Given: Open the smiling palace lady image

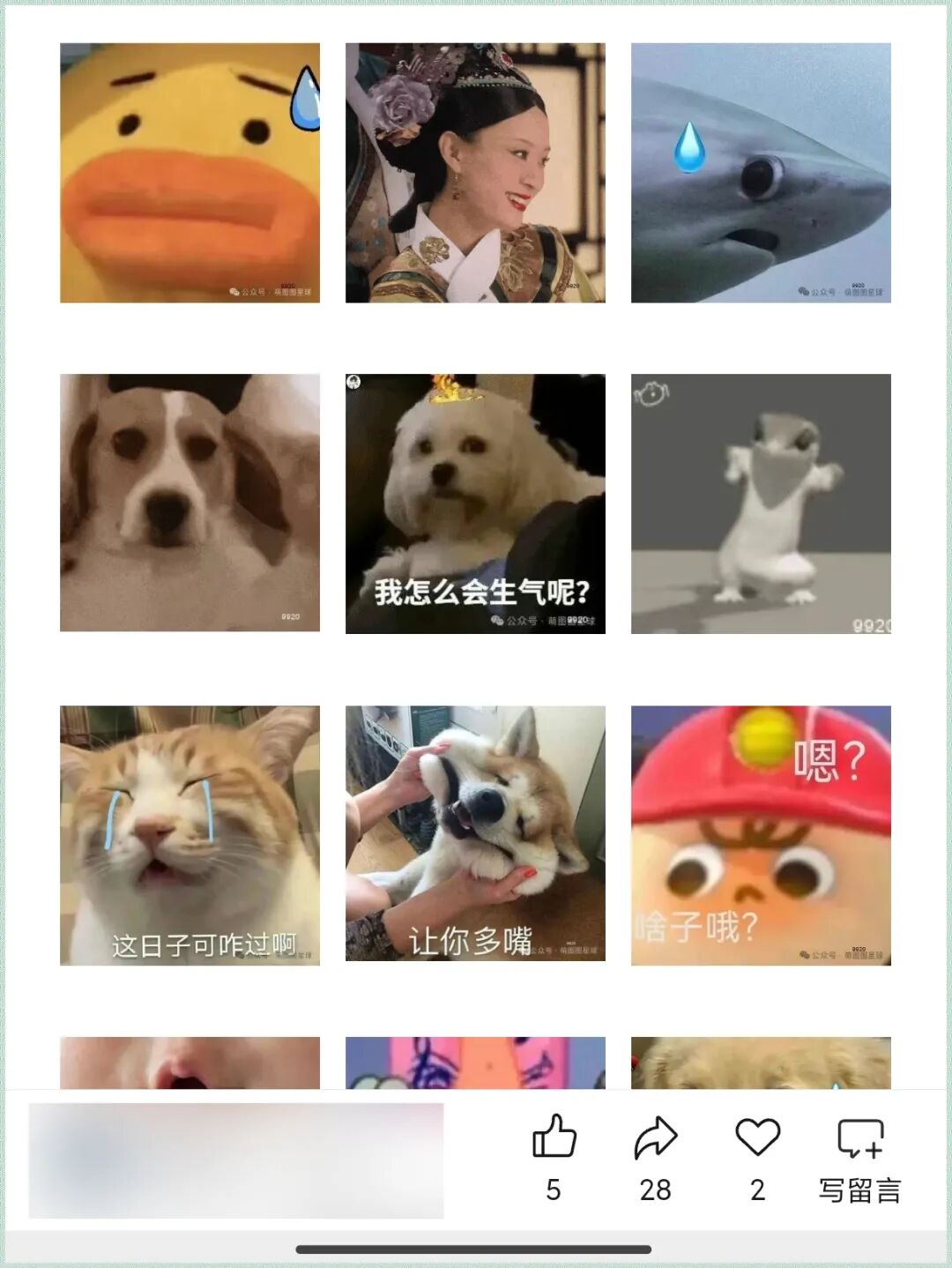Looking at the screenshot, I should [x=475, y=173].
